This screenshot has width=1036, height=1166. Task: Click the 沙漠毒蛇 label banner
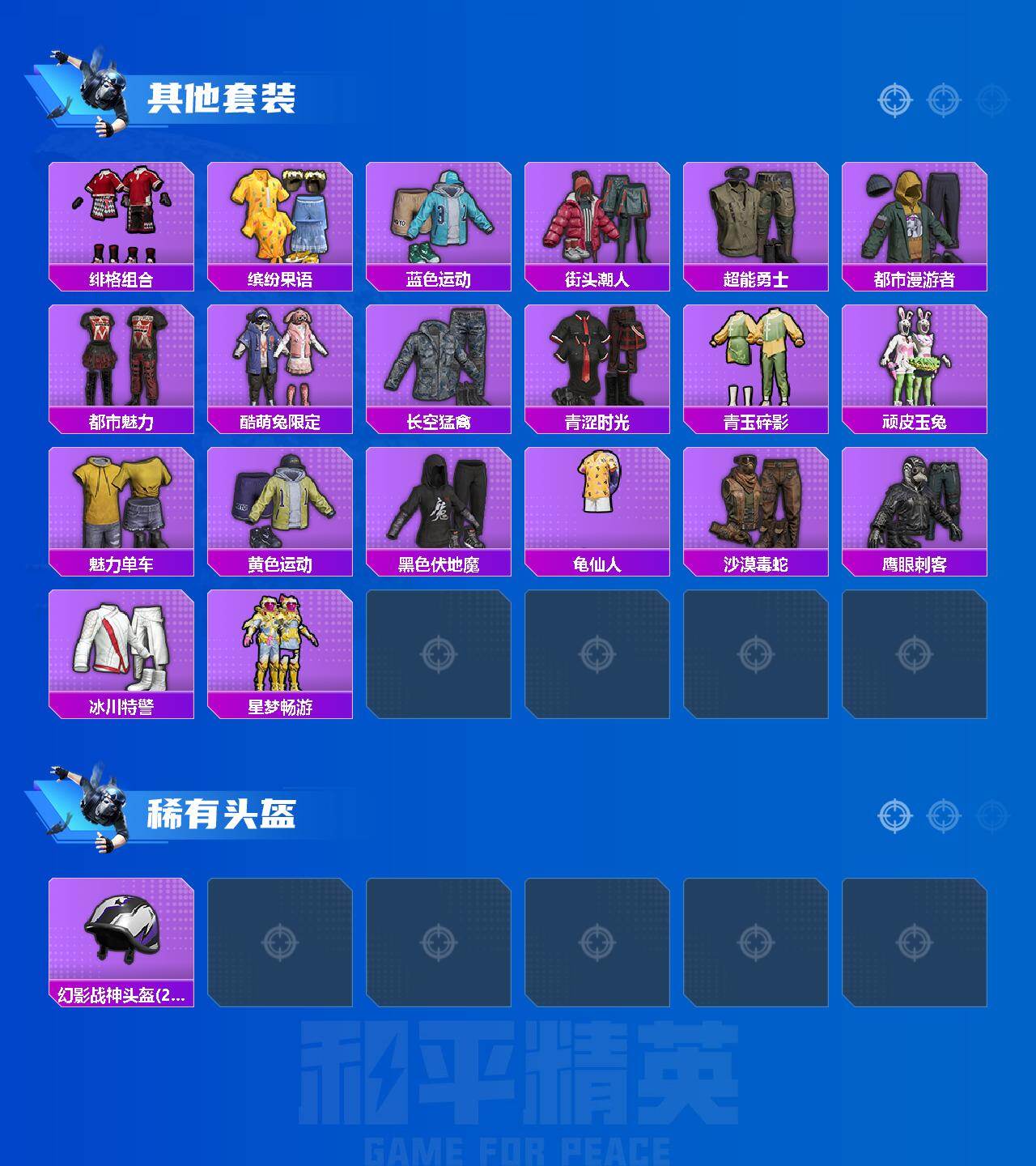tap(755, 564)
